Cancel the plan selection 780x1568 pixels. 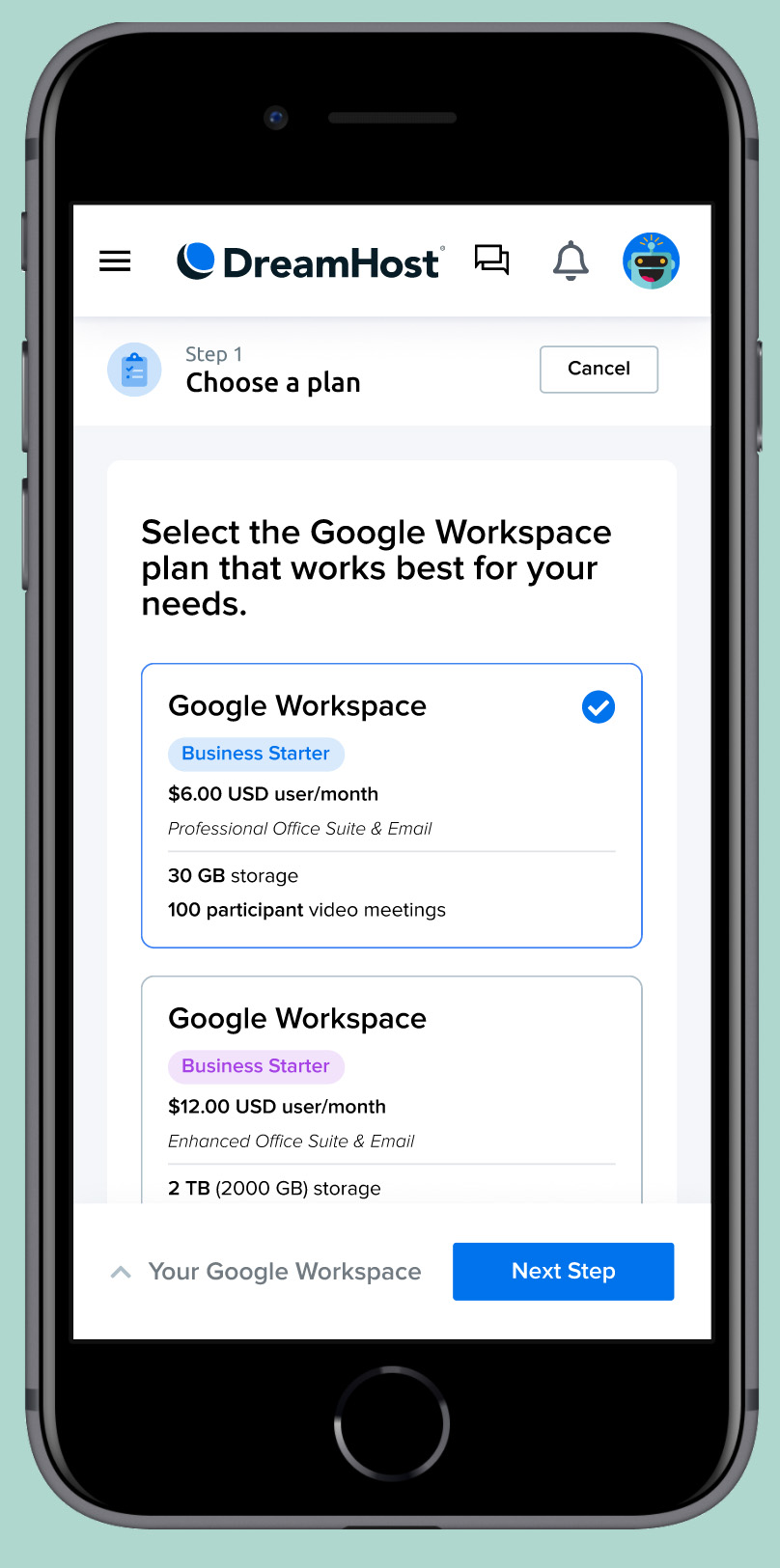pos(599,369)
